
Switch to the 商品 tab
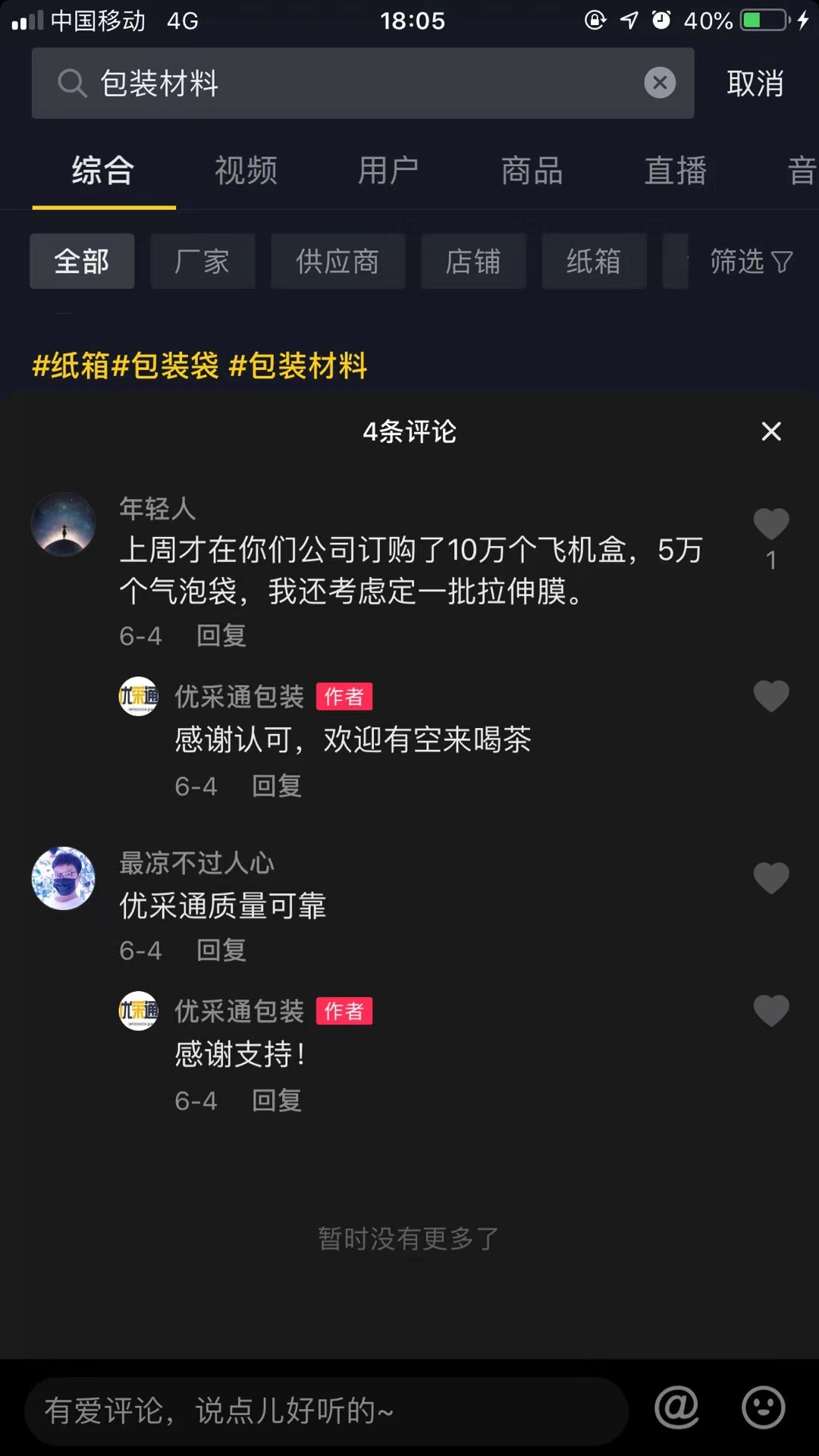(532, 171)
